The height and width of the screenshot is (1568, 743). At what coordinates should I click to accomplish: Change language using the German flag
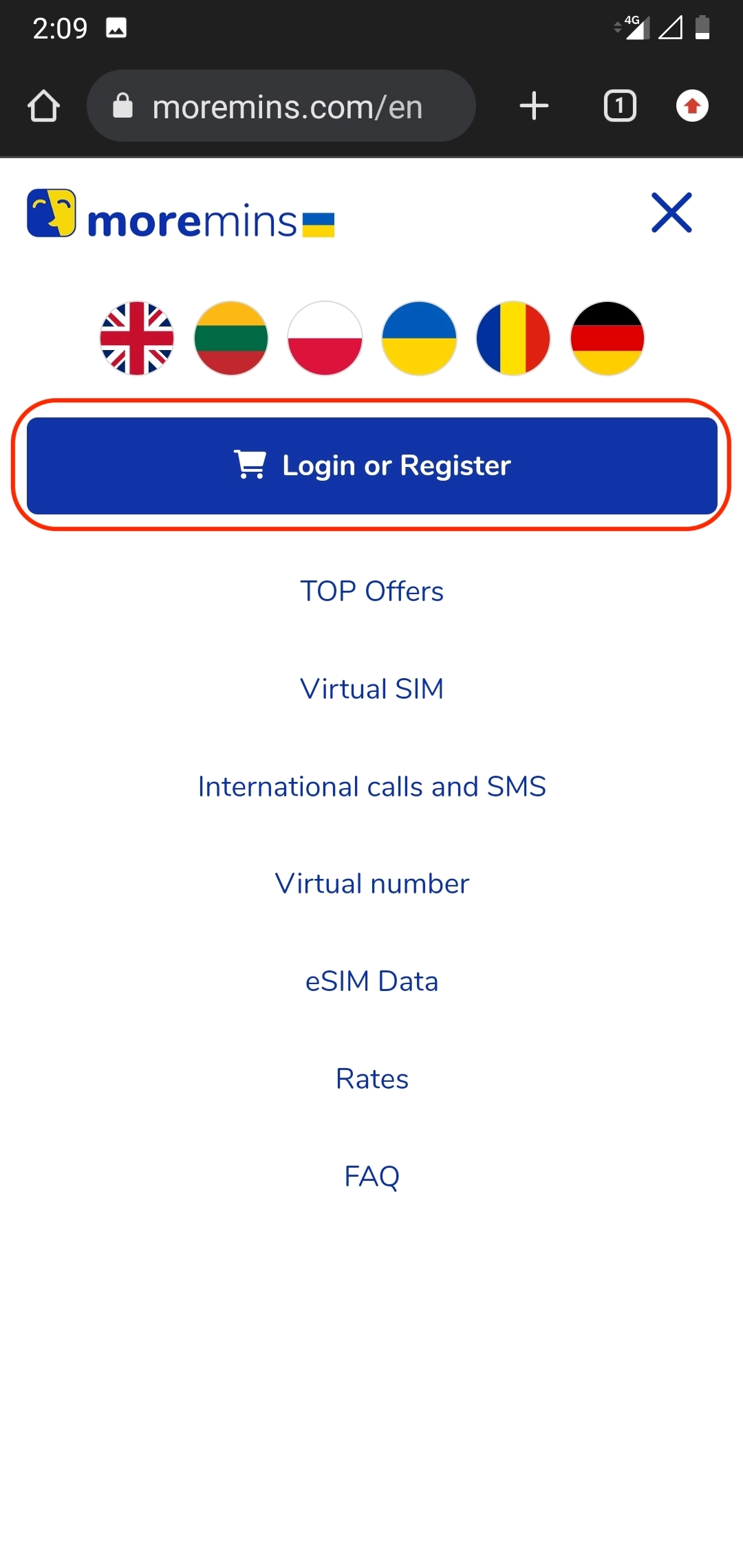click(607, 338)
